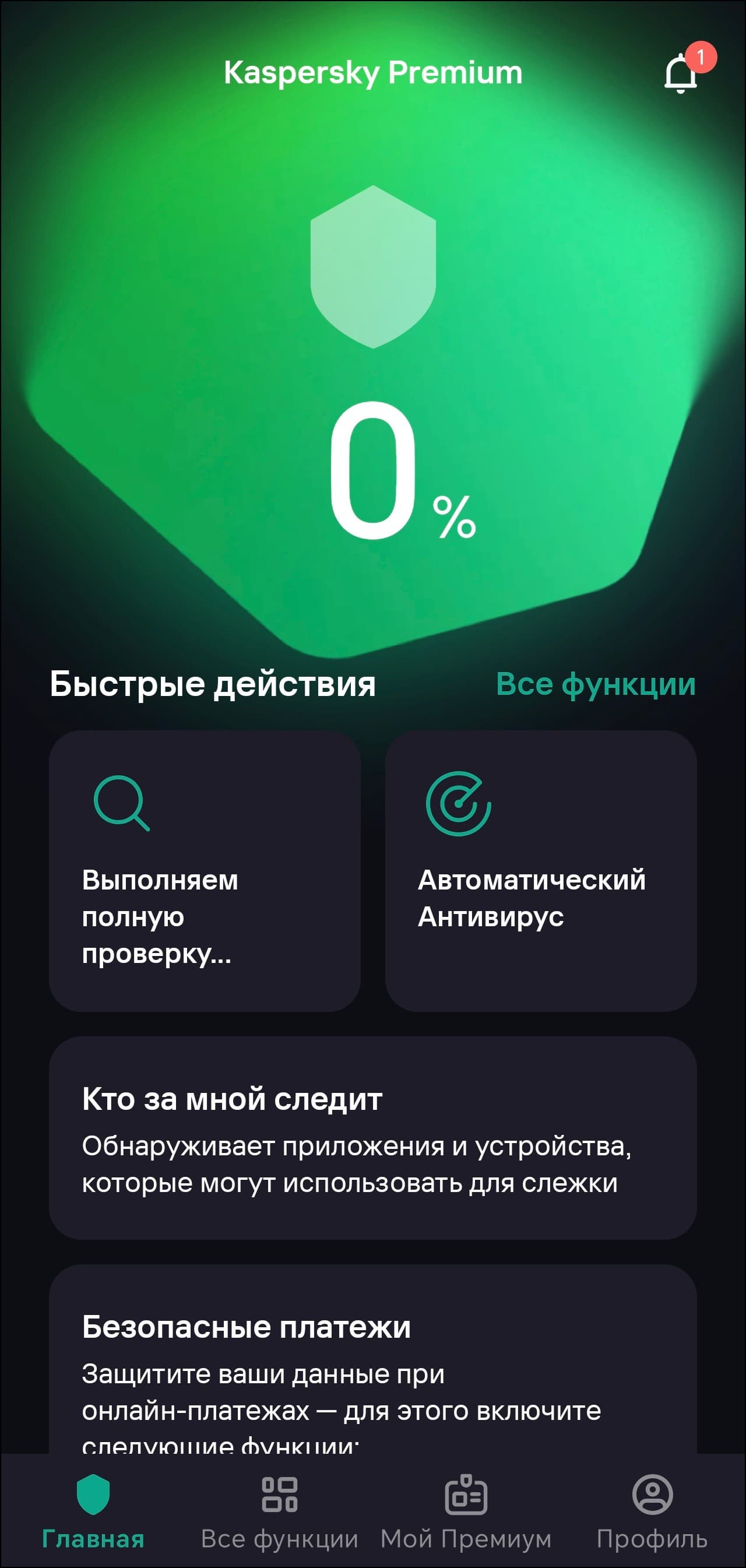Go to the Мой Премиум tab
The image size is (746, 1568).
466,1511
